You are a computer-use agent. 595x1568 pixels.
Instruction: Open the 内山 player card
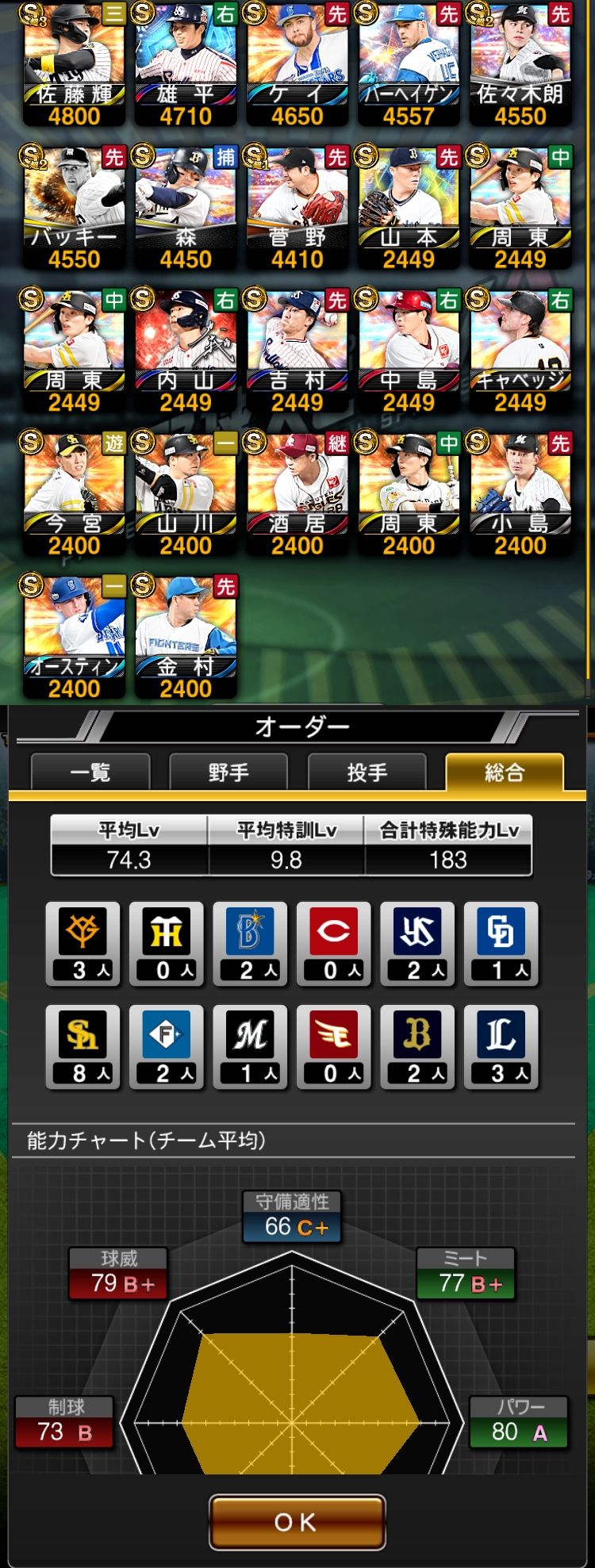[x=186, y=351]
